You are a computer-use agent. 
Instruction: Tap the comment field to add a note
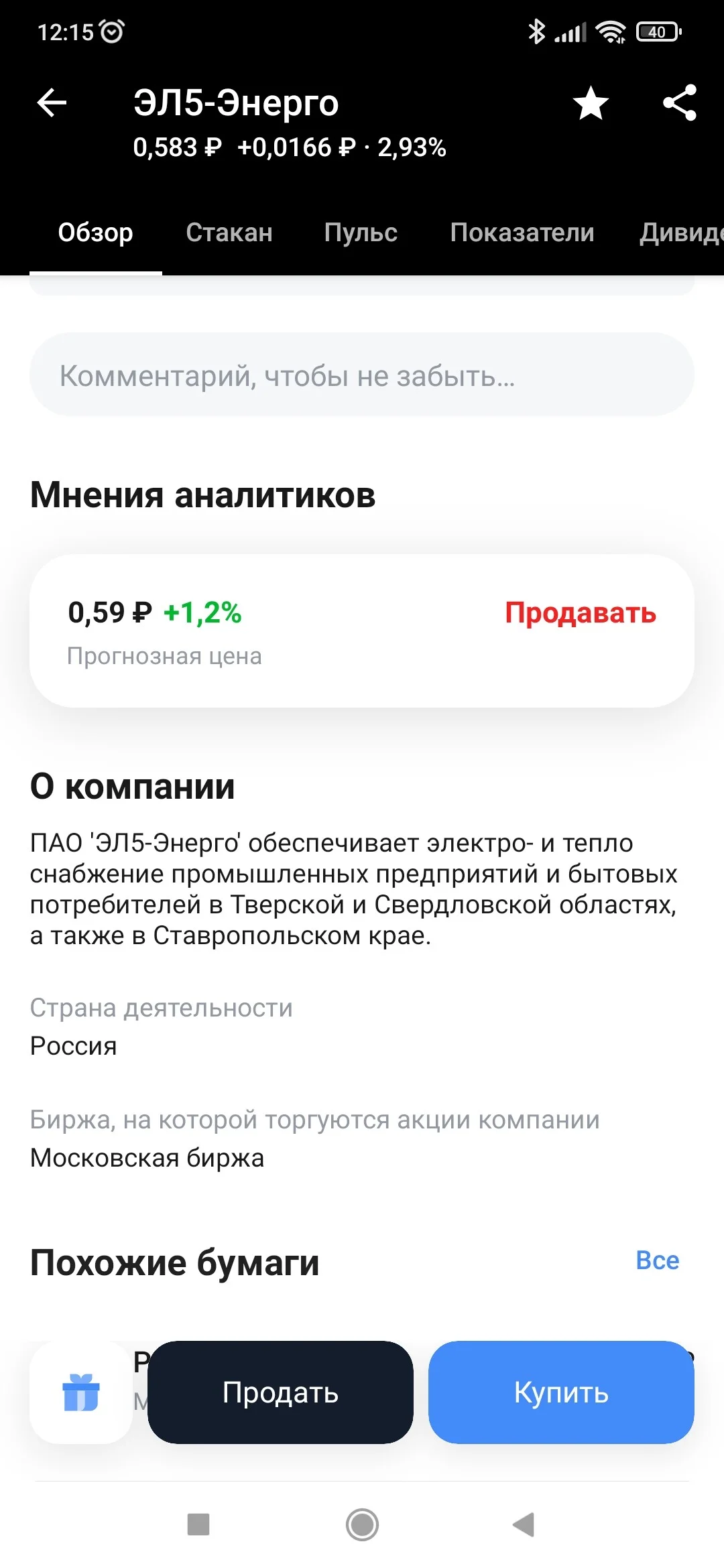tap(362, 375)
